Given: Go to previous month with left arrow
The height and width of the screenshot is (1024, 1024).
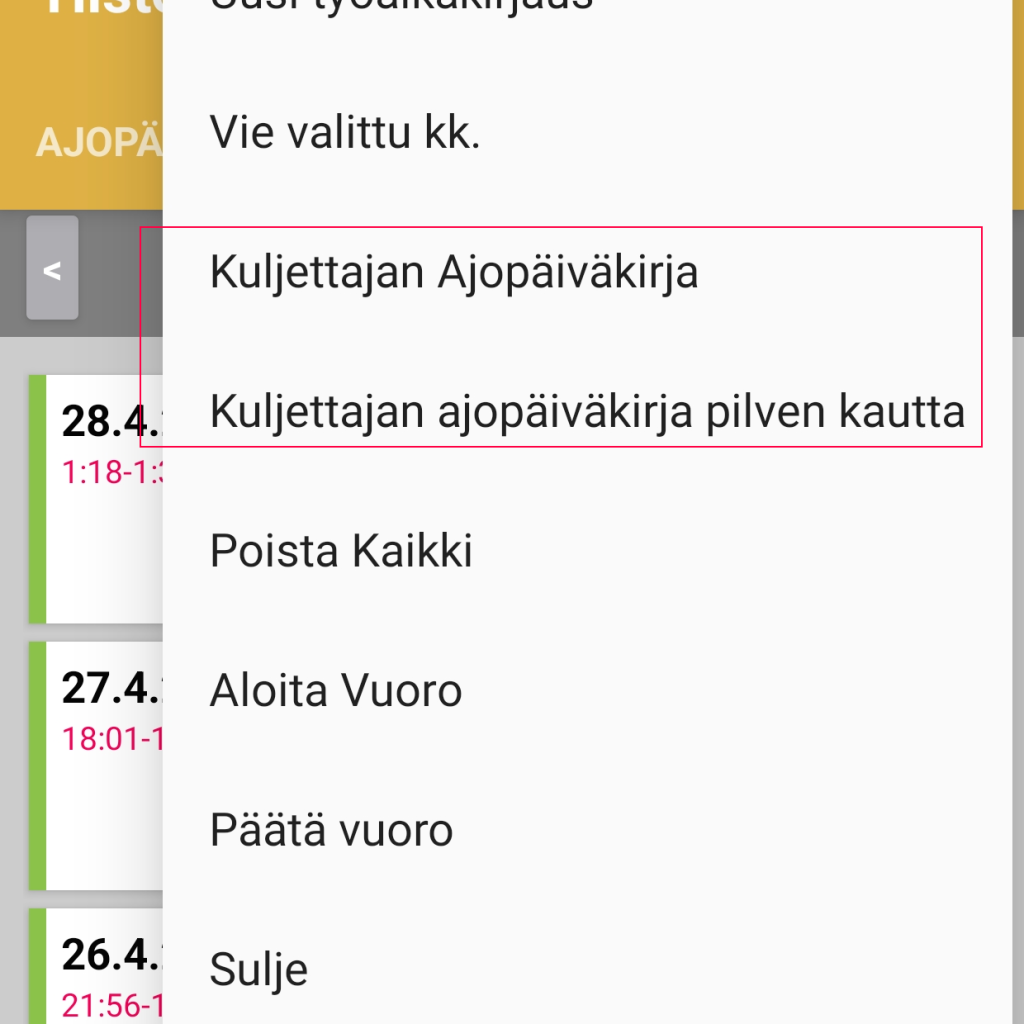Looking at the screenshot, I should (52, 269).
